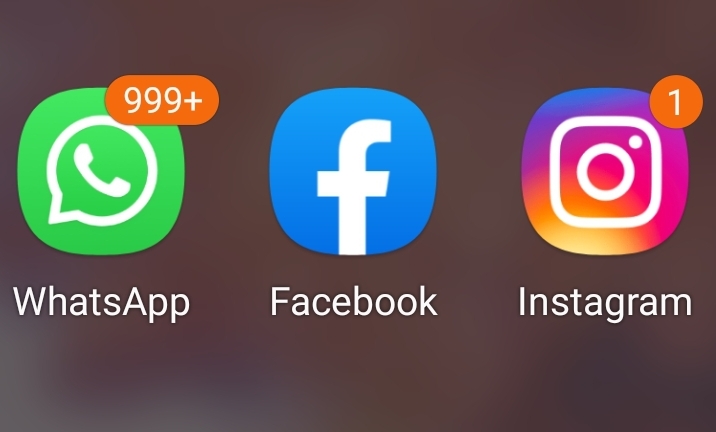716x432 pixels.
Task: Launch the Facebook app
Action: pos(353,172)
